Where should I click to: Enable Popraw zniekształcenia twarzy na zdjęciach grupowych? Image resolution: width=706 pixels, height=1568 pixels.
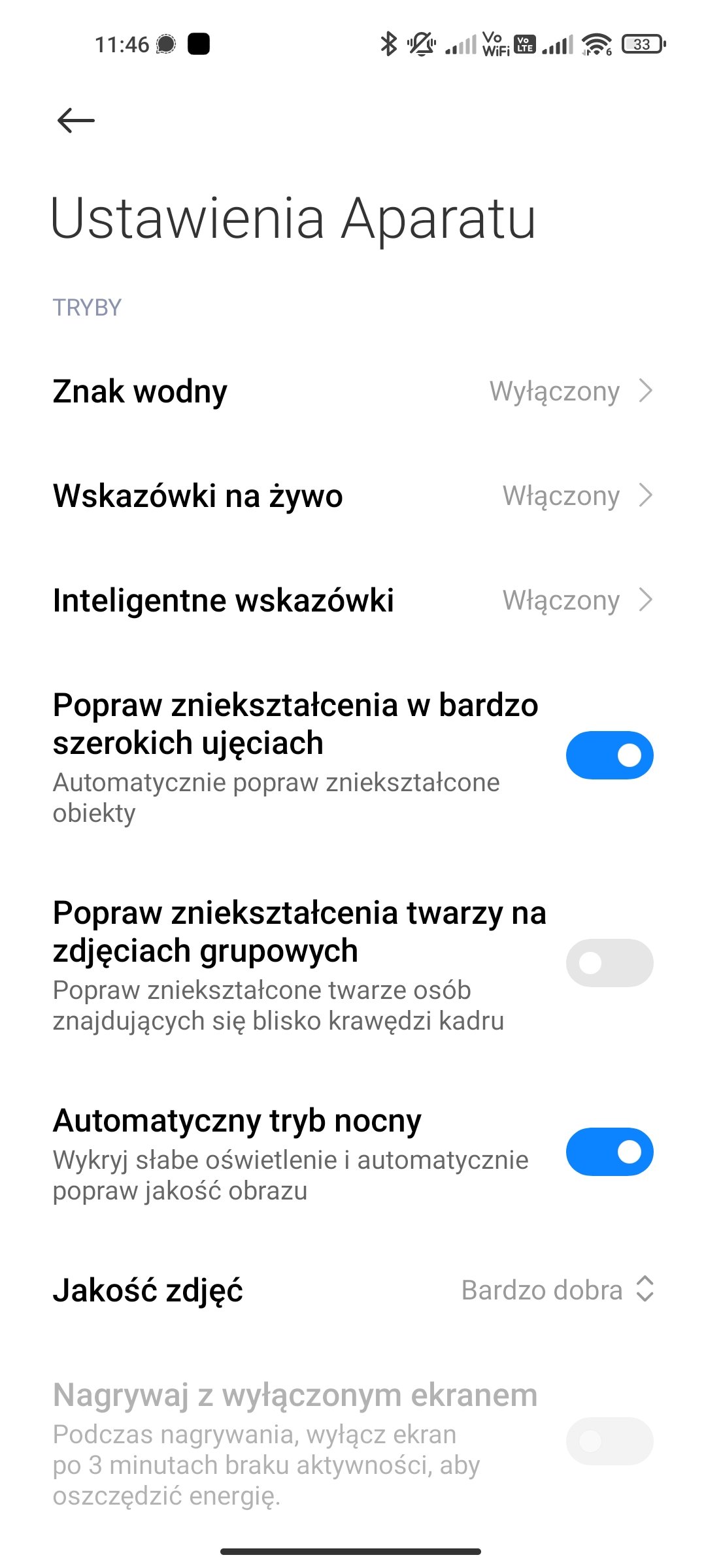609,963
